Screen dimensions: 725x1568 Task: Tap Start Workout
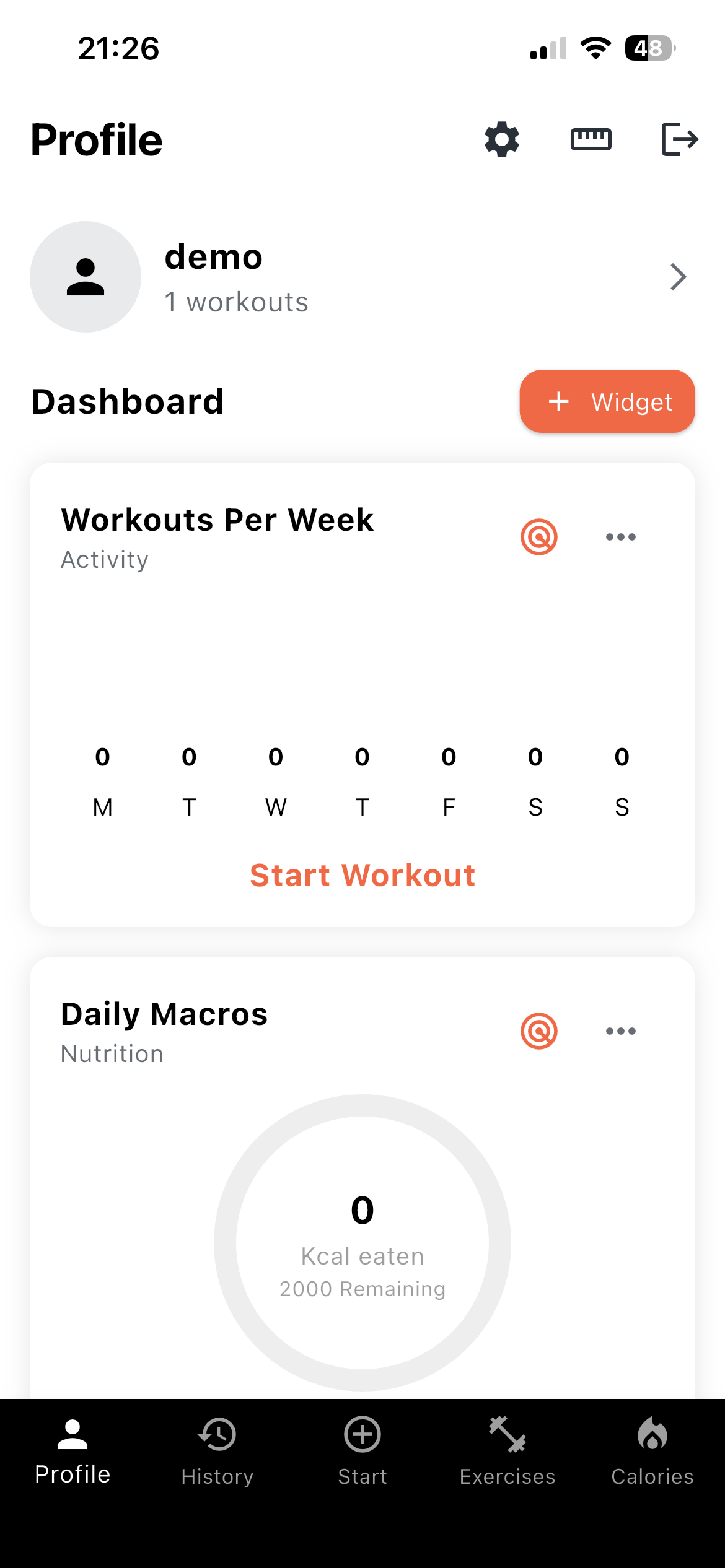point(362,874)
